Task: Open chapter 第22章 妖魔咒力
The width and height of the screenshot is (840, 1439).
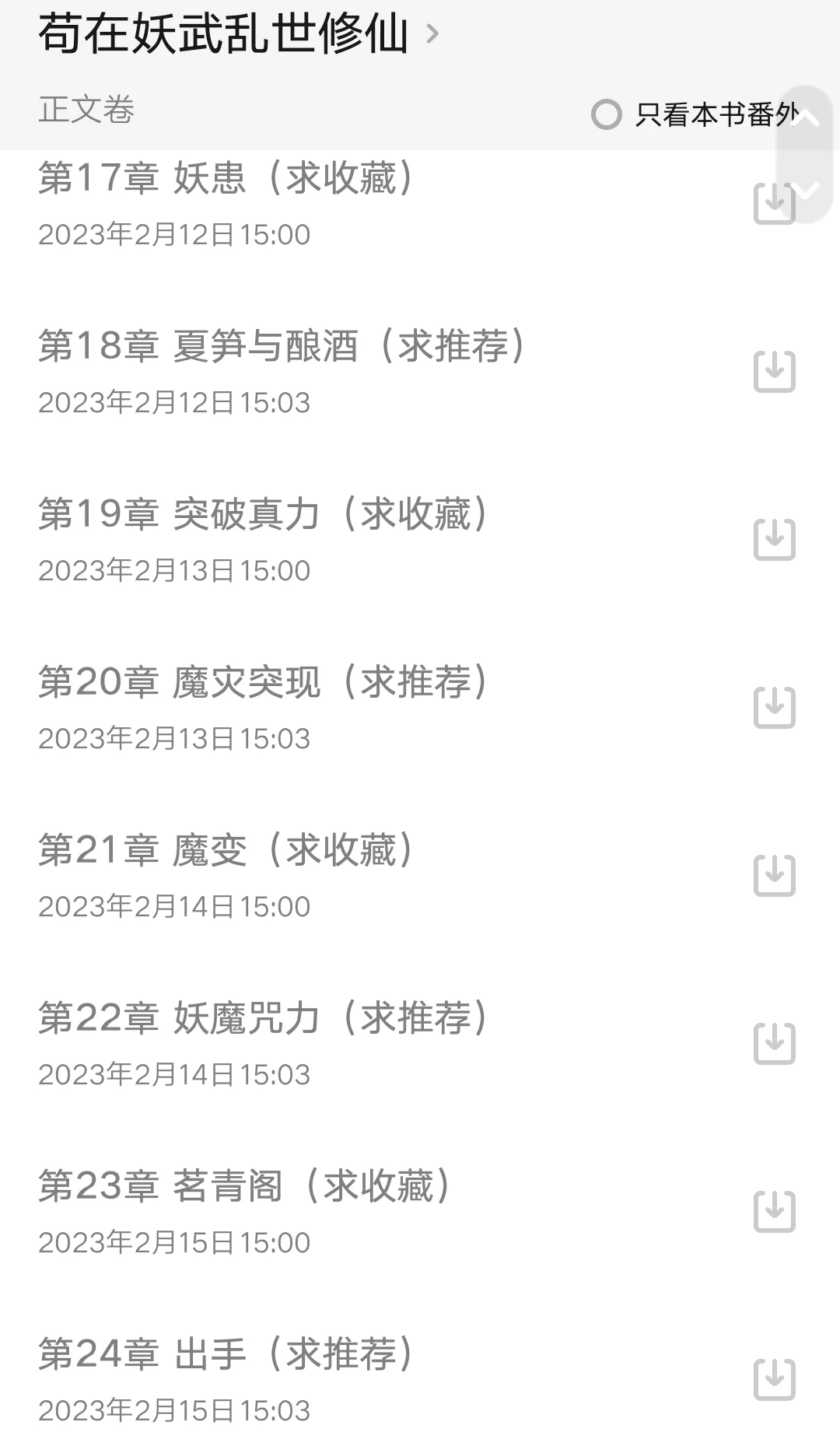Action: click(x=263, y=1018)
